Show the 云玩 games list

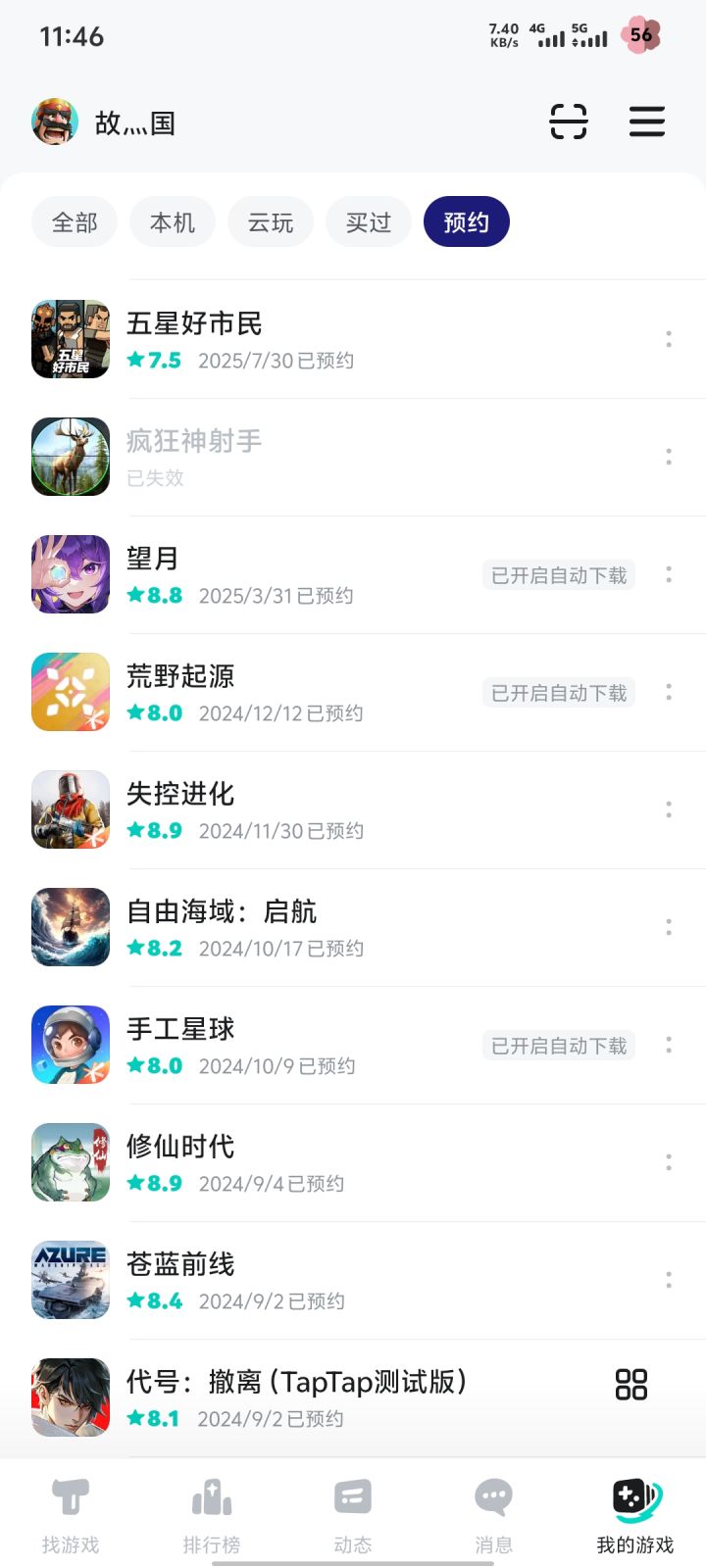tap(271, 222)
